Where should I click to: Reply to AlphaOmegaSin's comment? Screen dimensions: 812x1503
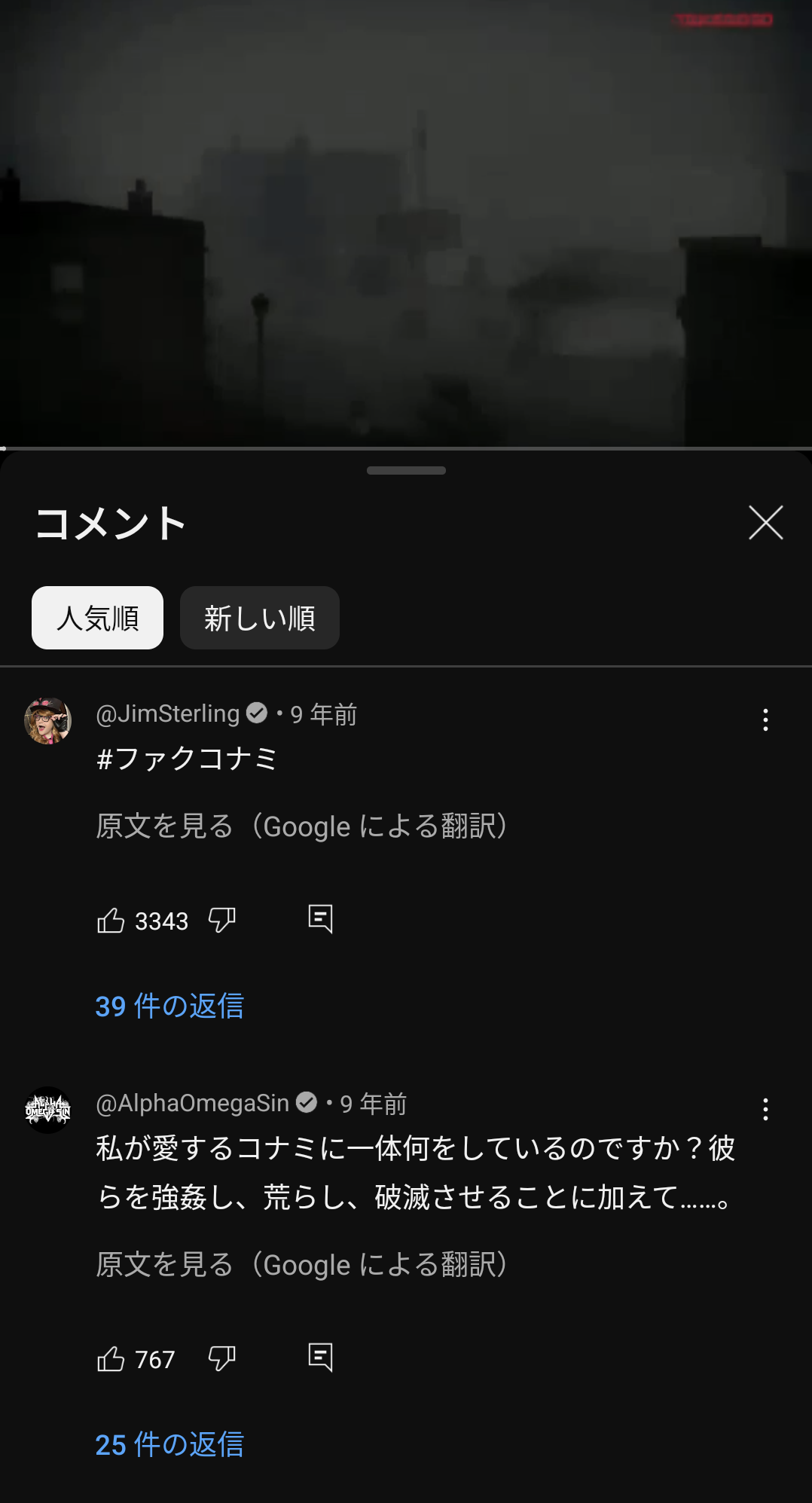320,1358
